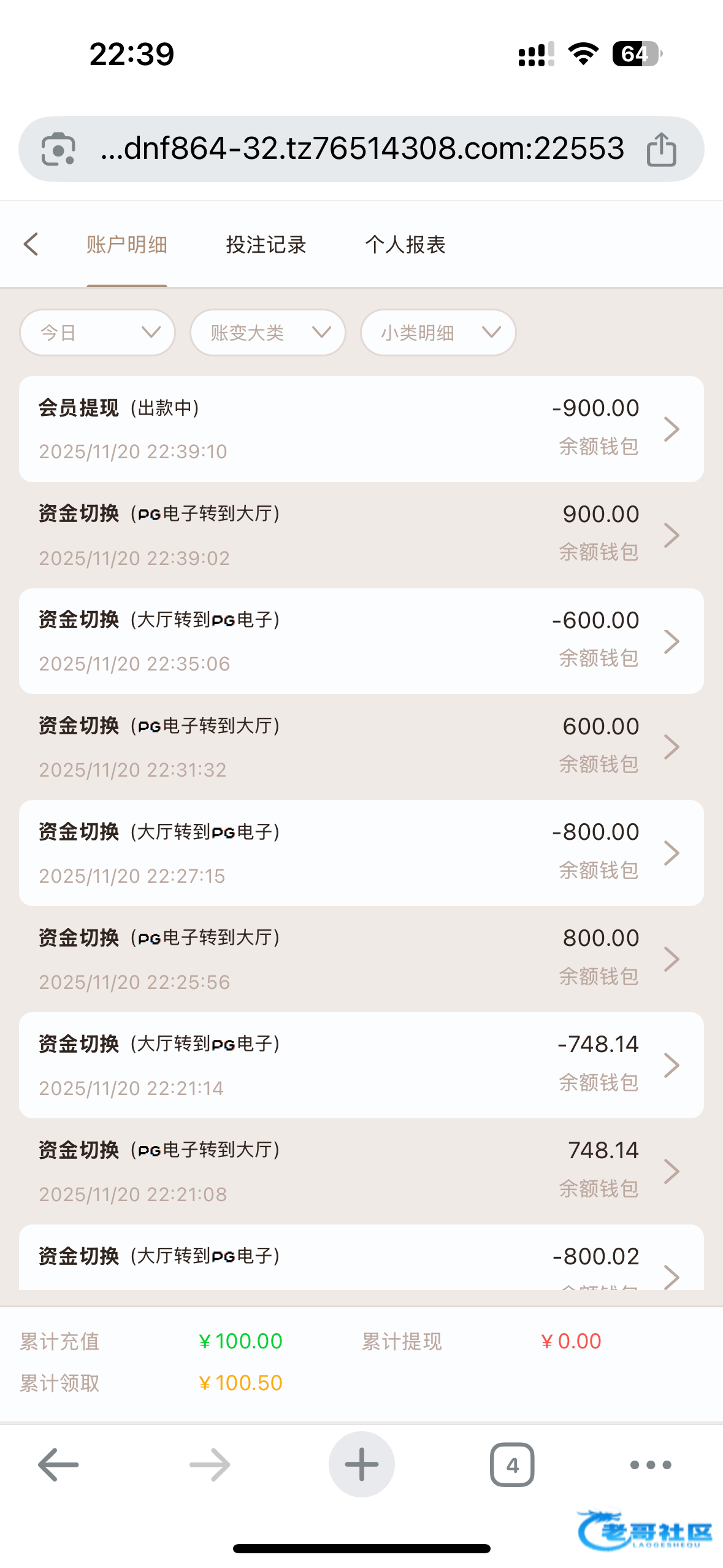View the 748.14 transfer at 22:21:08
This screenshot has width=723, height=1568.
point(361,1171)
